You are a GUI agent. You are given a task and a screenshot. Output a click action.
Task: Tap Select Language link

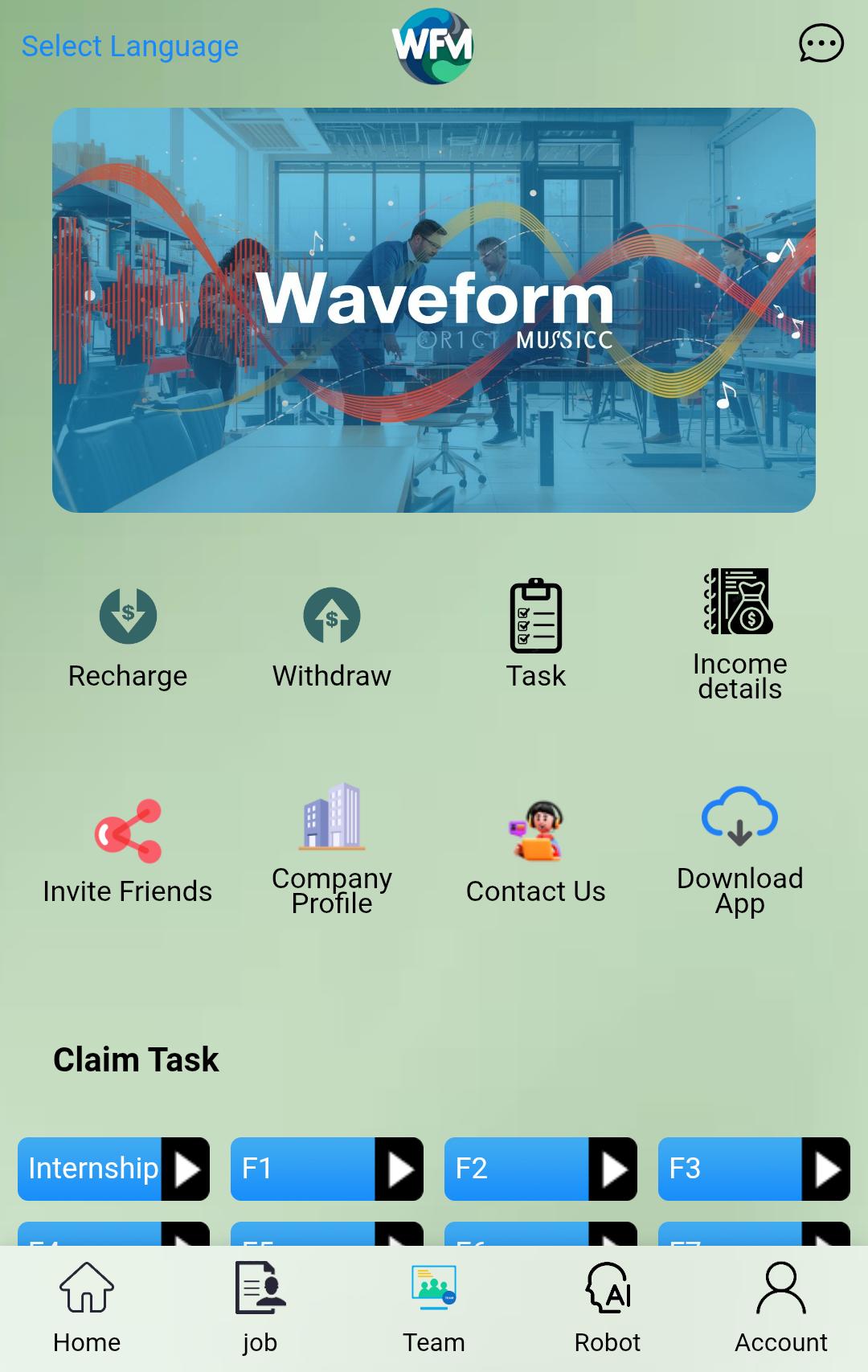pos(130,47)
